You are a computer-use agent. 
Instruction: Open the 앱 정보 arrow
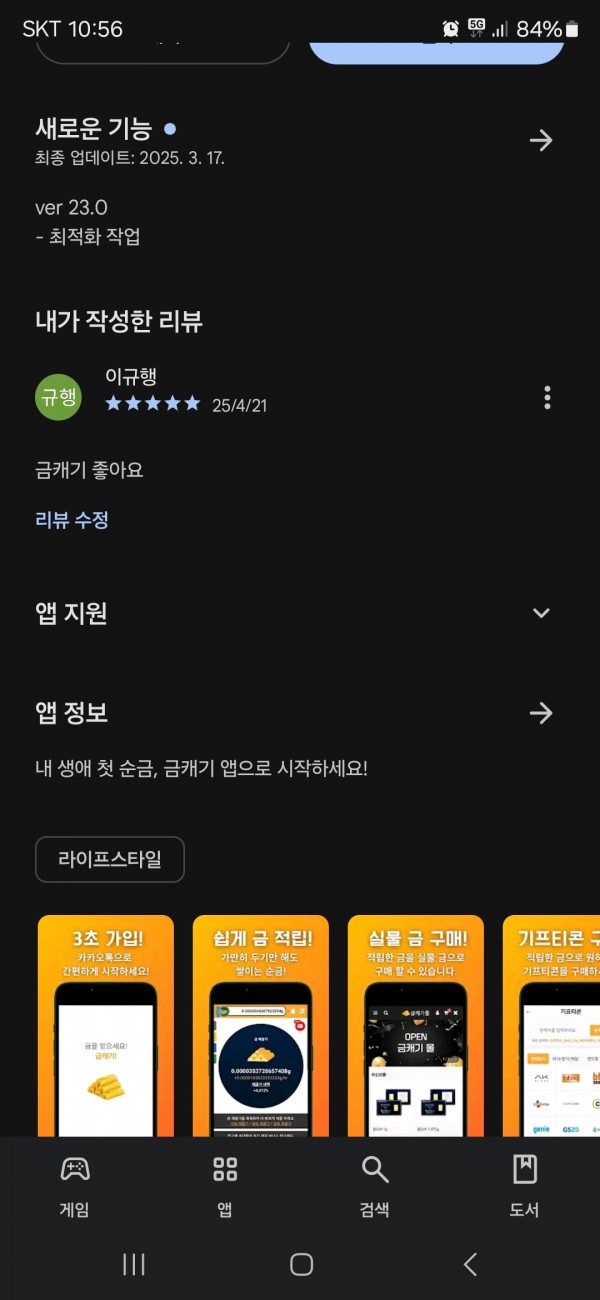(541, 713)
